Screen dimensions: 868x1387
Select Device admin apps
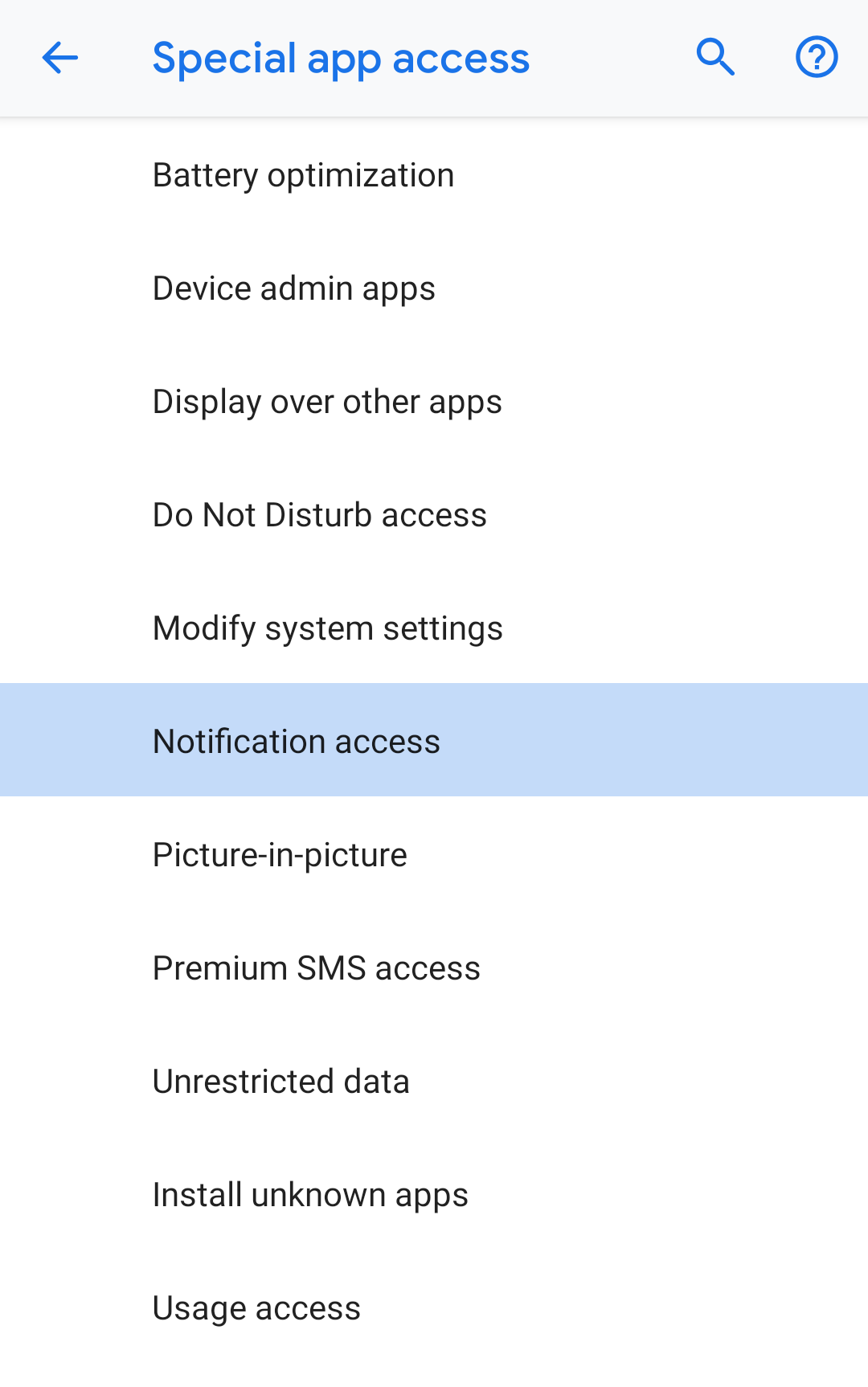(294, 288)
